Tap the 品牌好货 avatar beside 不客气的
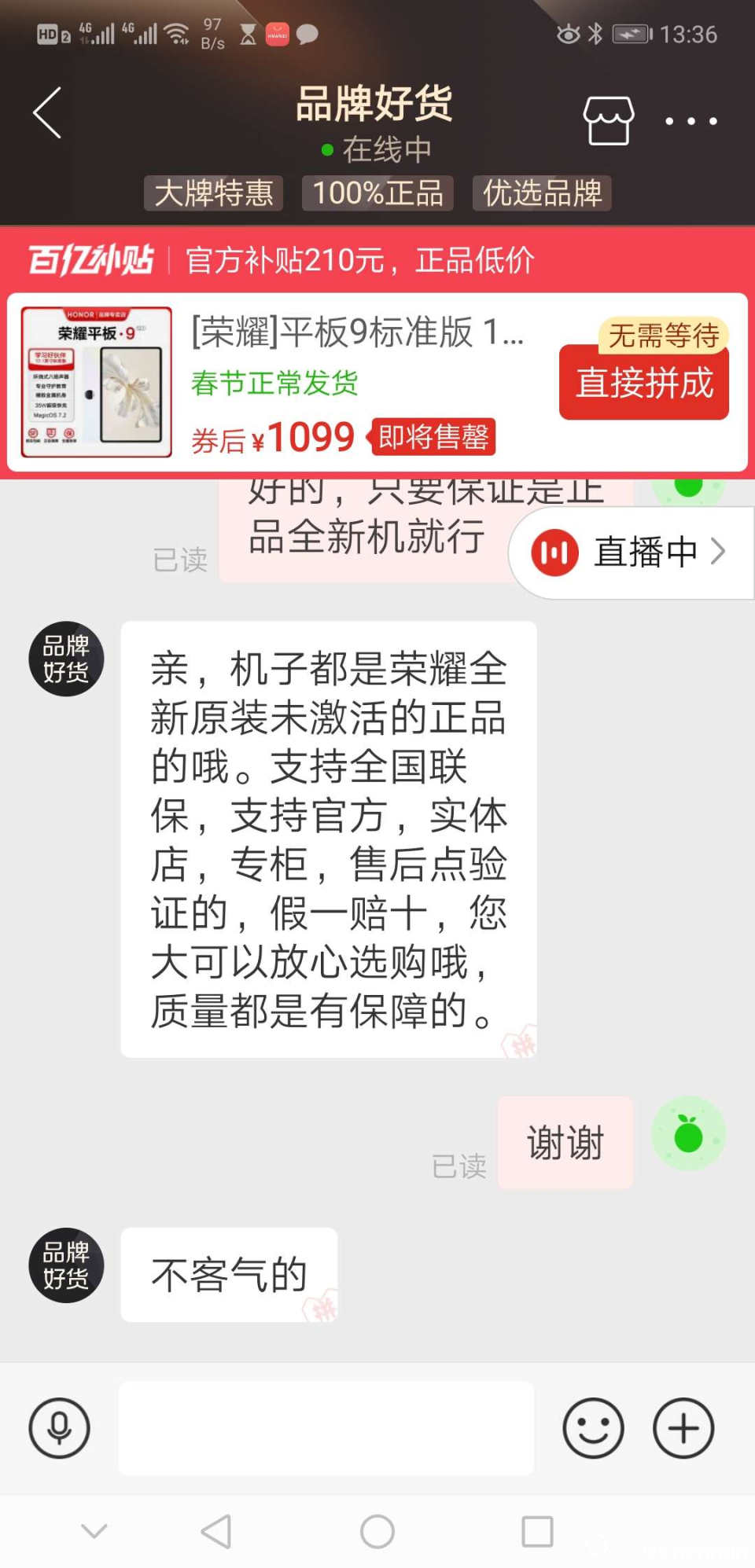 (x=66, y=1265)
